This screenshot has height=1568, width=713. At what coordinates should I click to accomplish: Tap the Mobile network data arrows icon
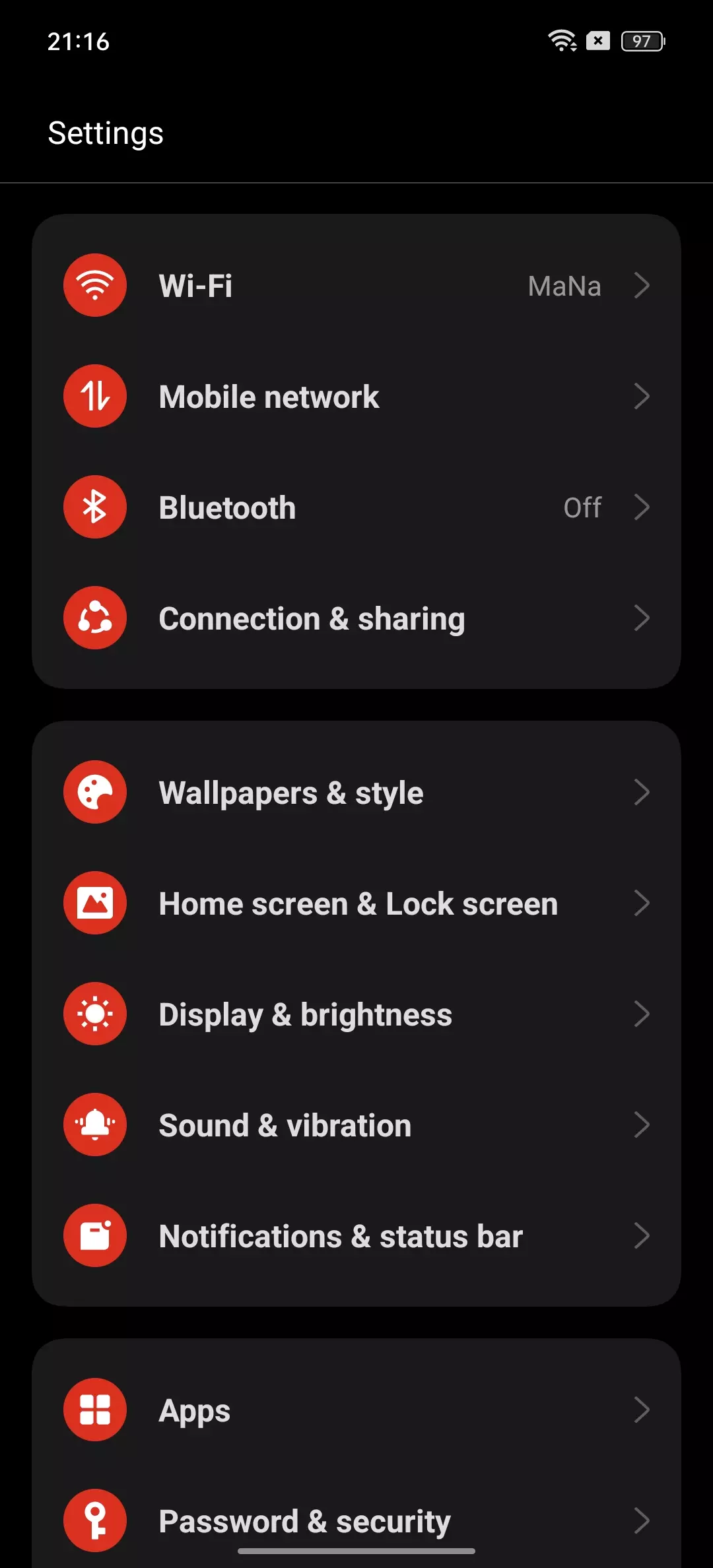(x=94, y=396)
